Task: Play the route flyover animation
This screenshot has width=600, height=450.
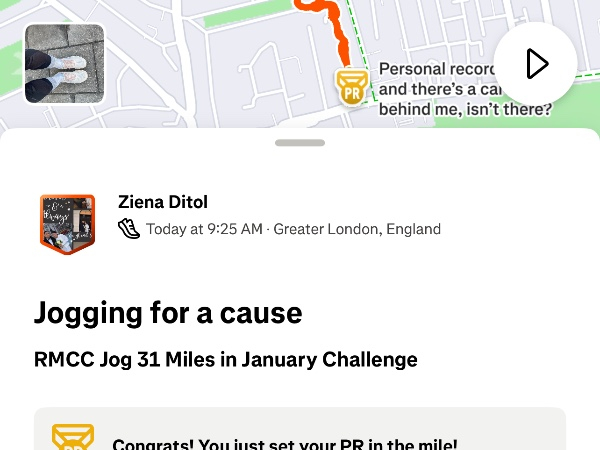Action: pos(535,64)
